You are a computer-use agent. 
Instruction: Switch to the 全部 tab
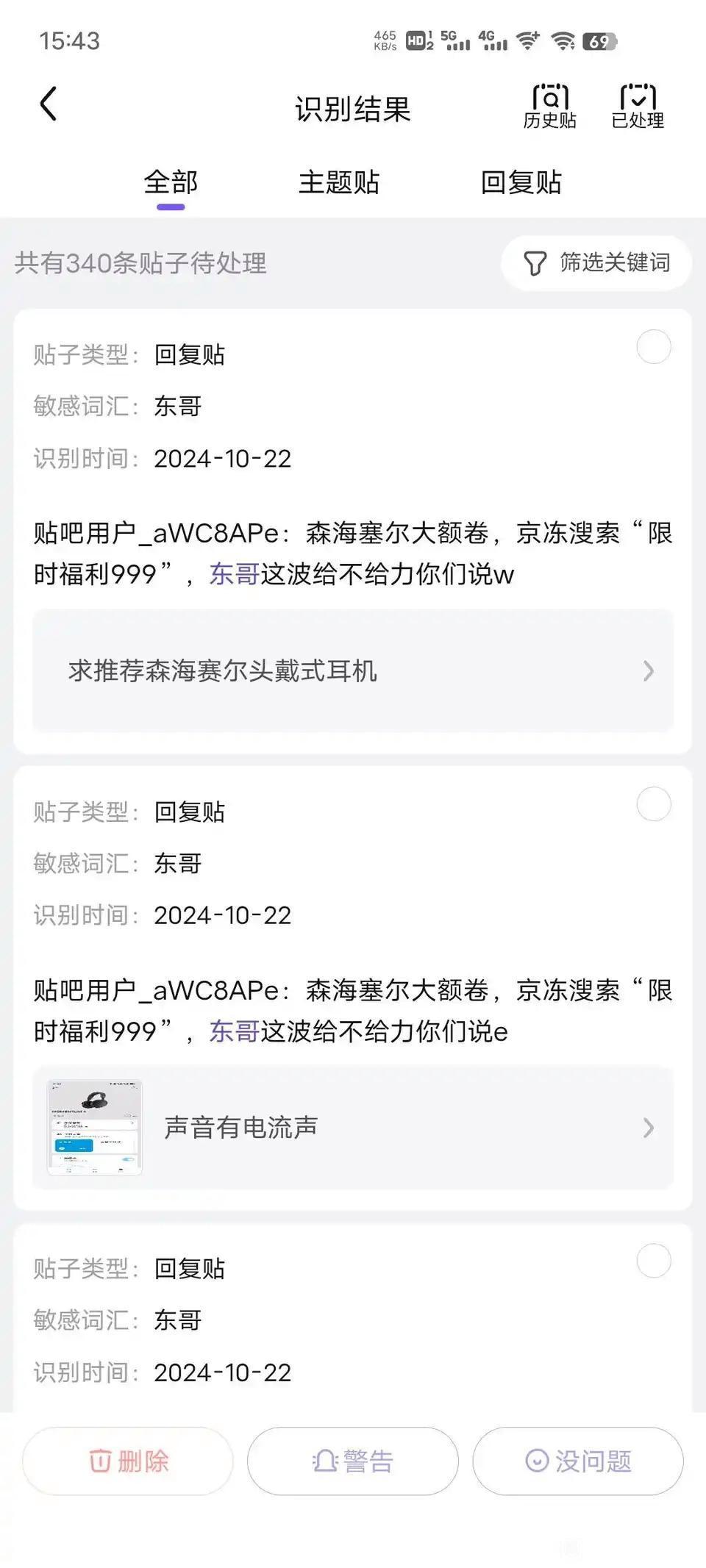pos(171,183)
